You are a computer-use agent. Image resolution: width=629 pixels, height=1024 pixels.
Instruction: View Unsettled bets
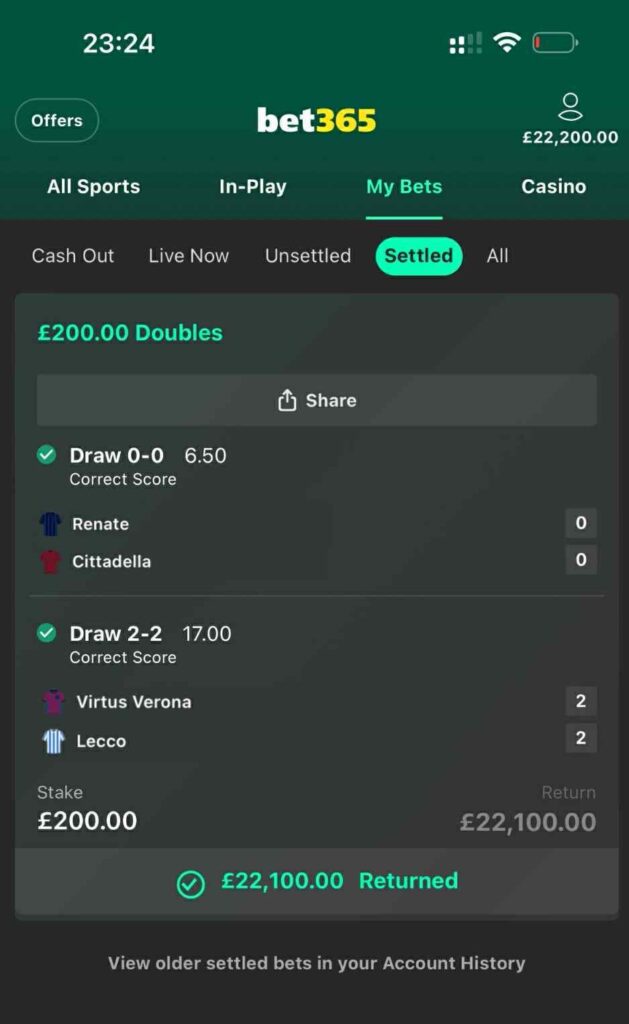coord(308,256)
